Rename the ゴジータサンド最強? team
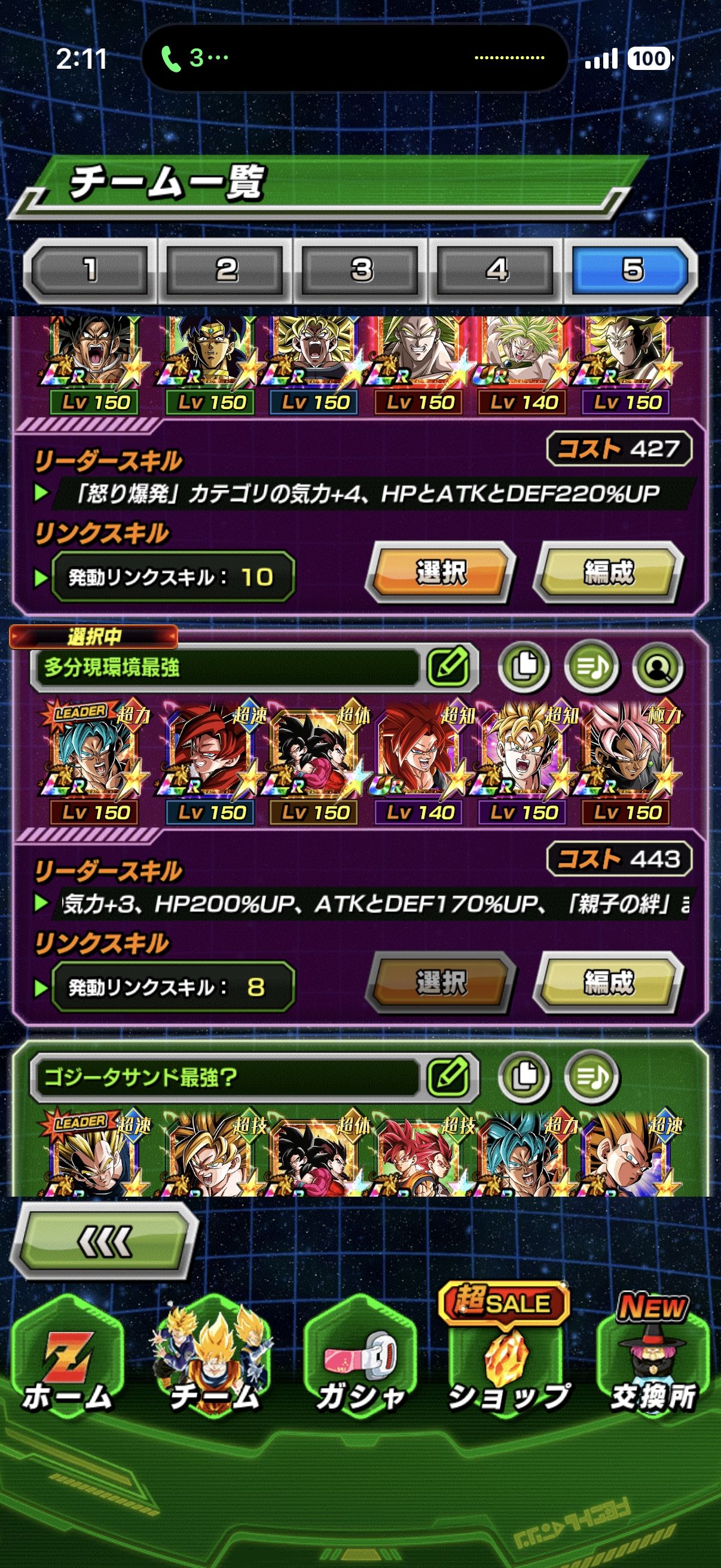The image size is (721, 1568). 449,1077
